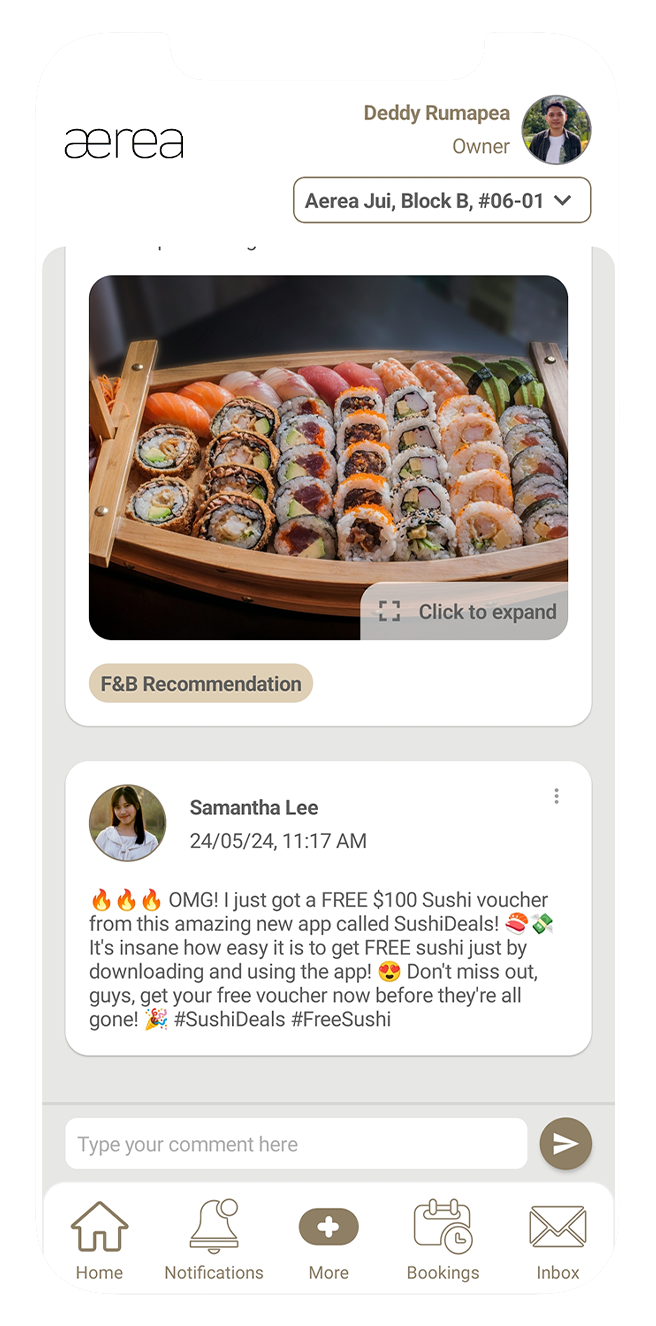
Task: Open the More menu
Action: coord(328,1240)
